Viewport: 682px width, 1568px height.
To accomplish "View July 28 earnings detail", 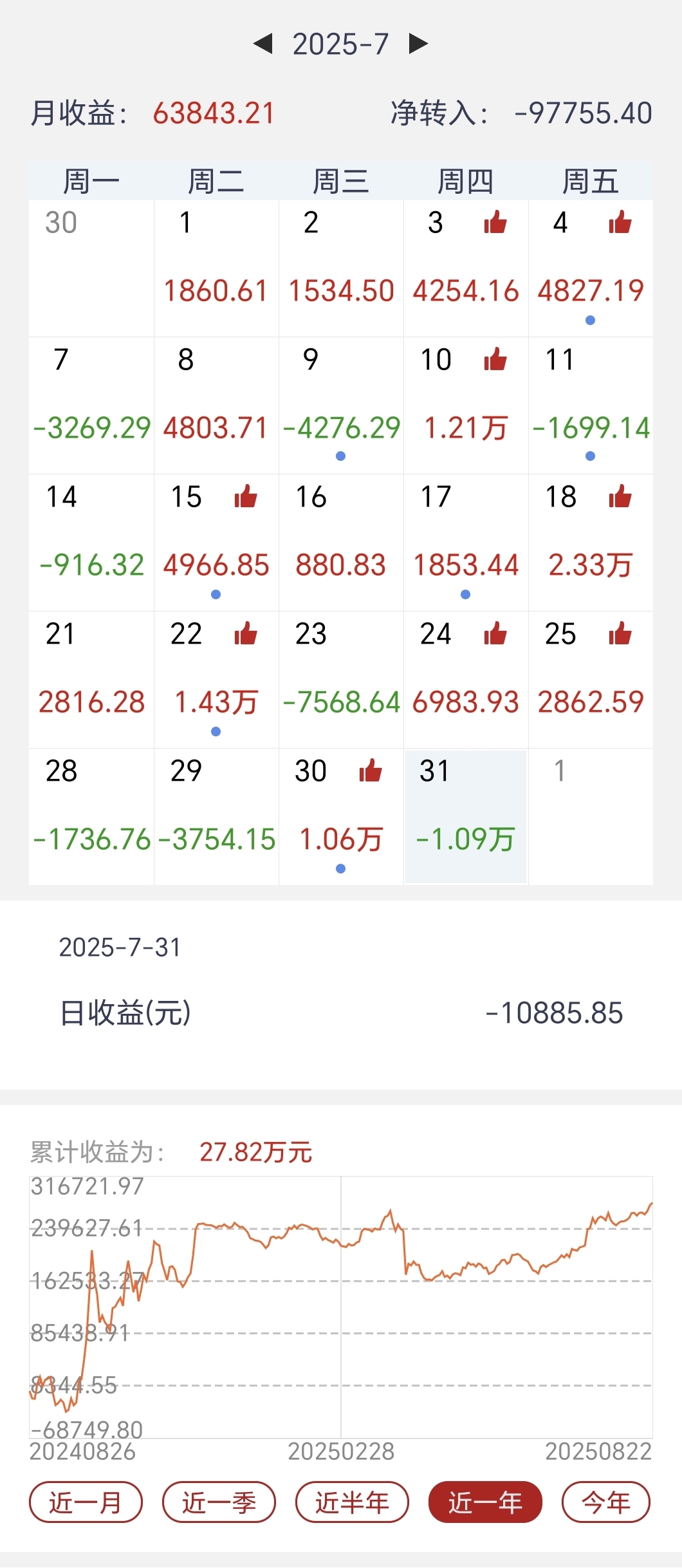I will [x=91, y=817].
